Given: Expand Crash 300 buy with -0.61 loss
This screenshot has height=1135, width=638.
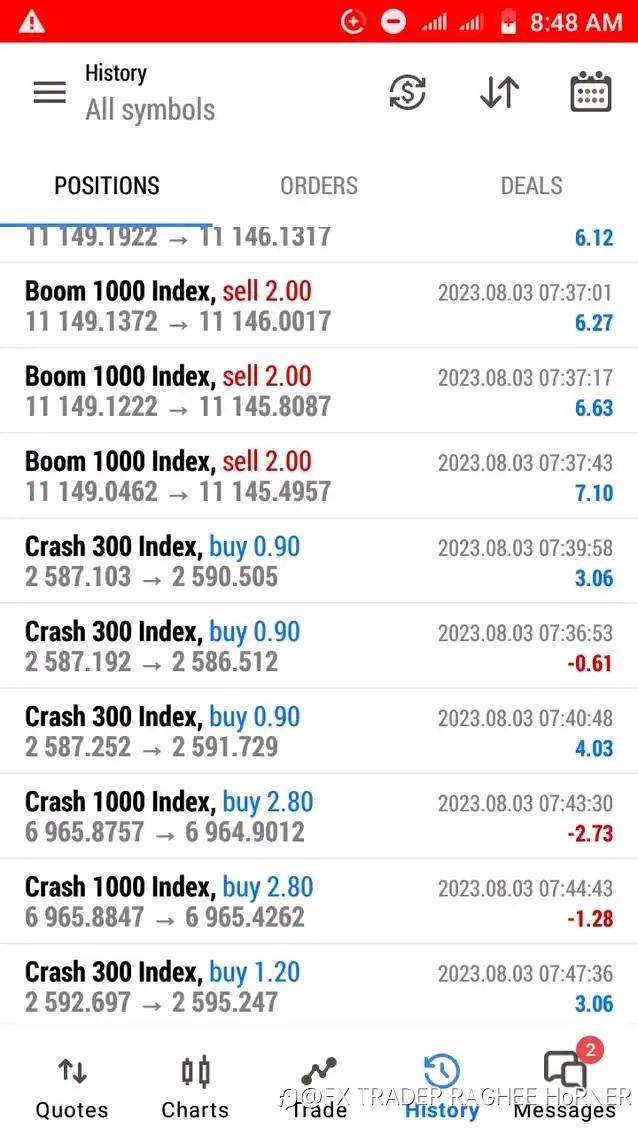Looking at the screenshot, I should click(319, 646).
